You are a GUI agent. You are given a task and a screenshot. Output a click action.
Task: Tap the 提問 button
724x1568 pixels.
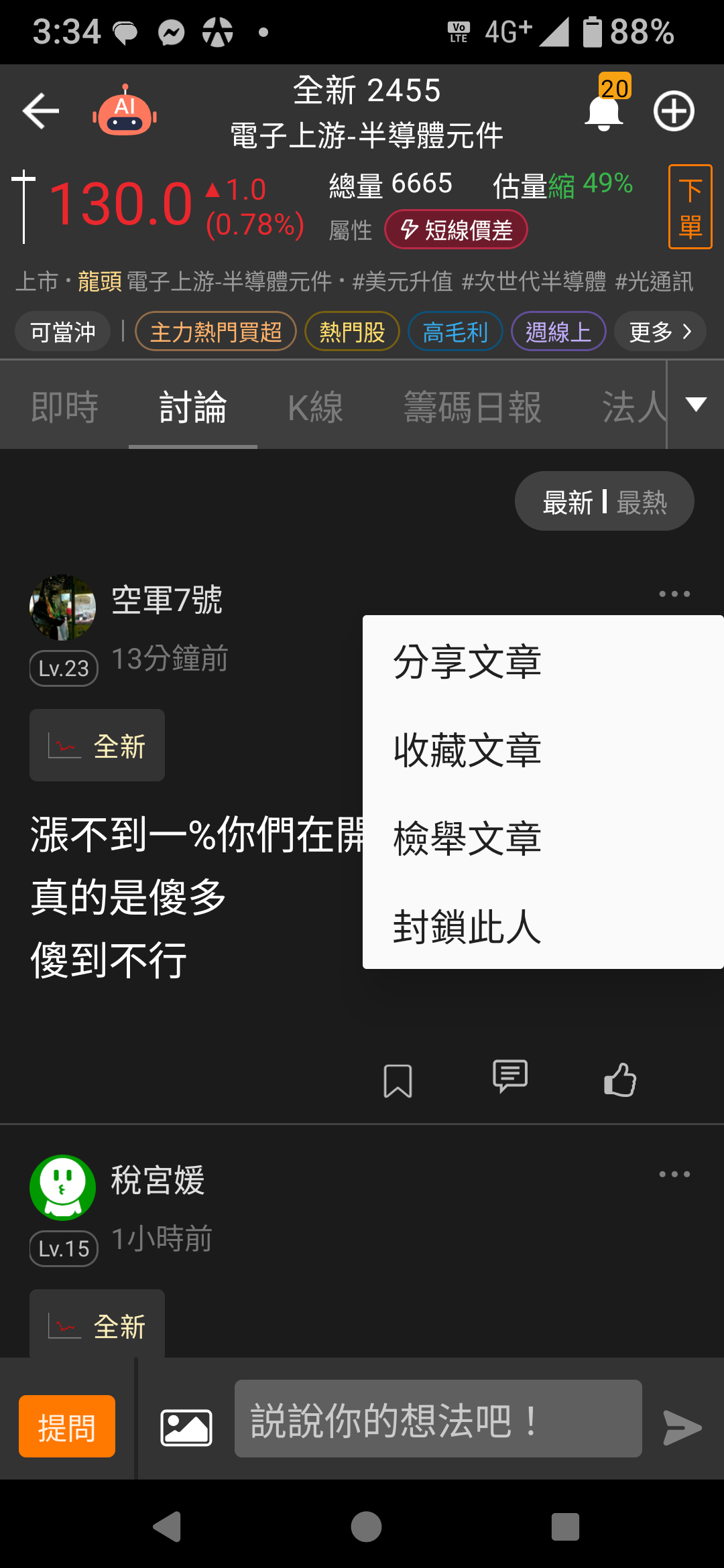pos(67,1427)
